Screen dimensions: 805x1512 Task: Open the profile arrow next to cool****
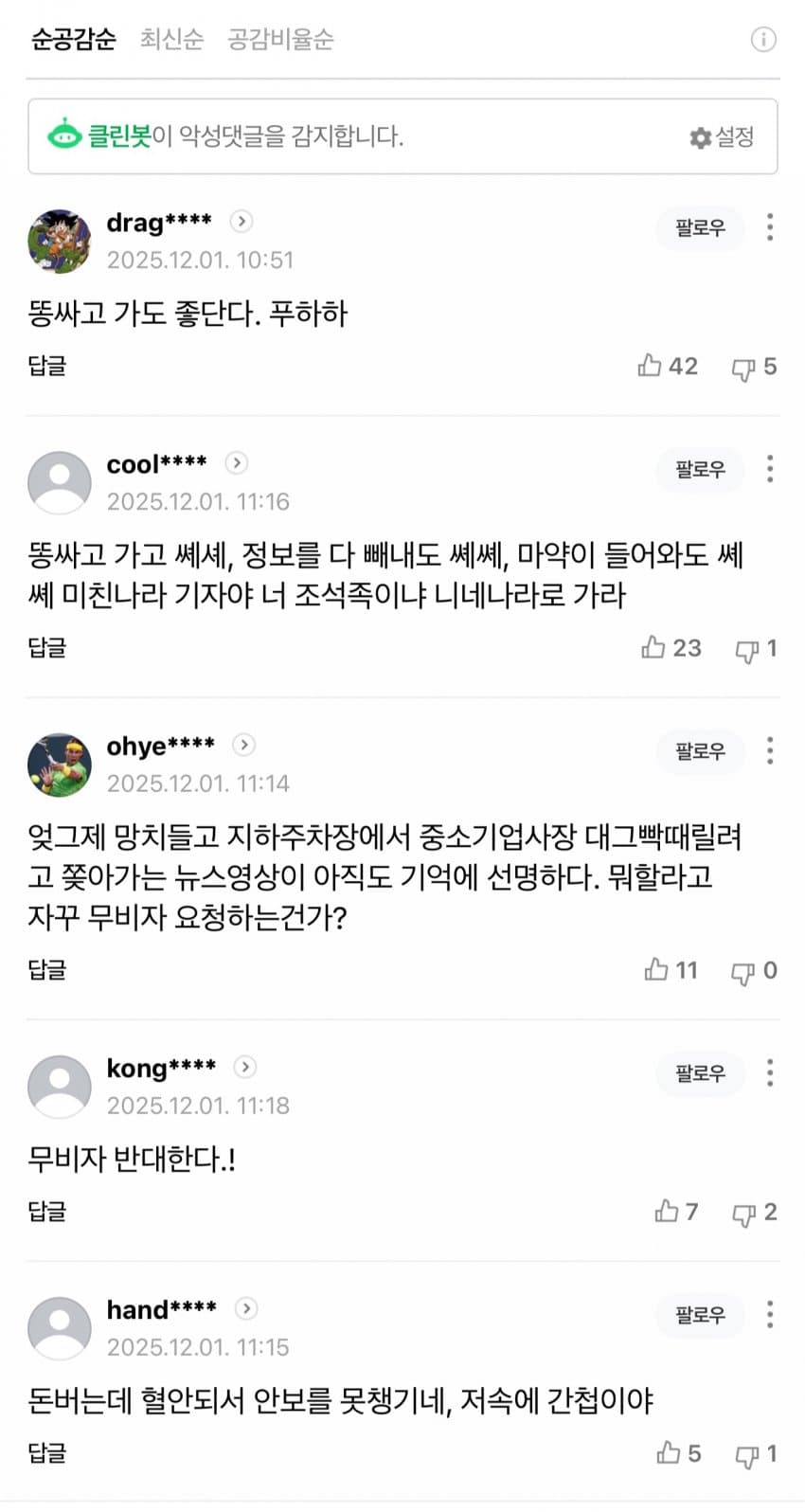237,462
